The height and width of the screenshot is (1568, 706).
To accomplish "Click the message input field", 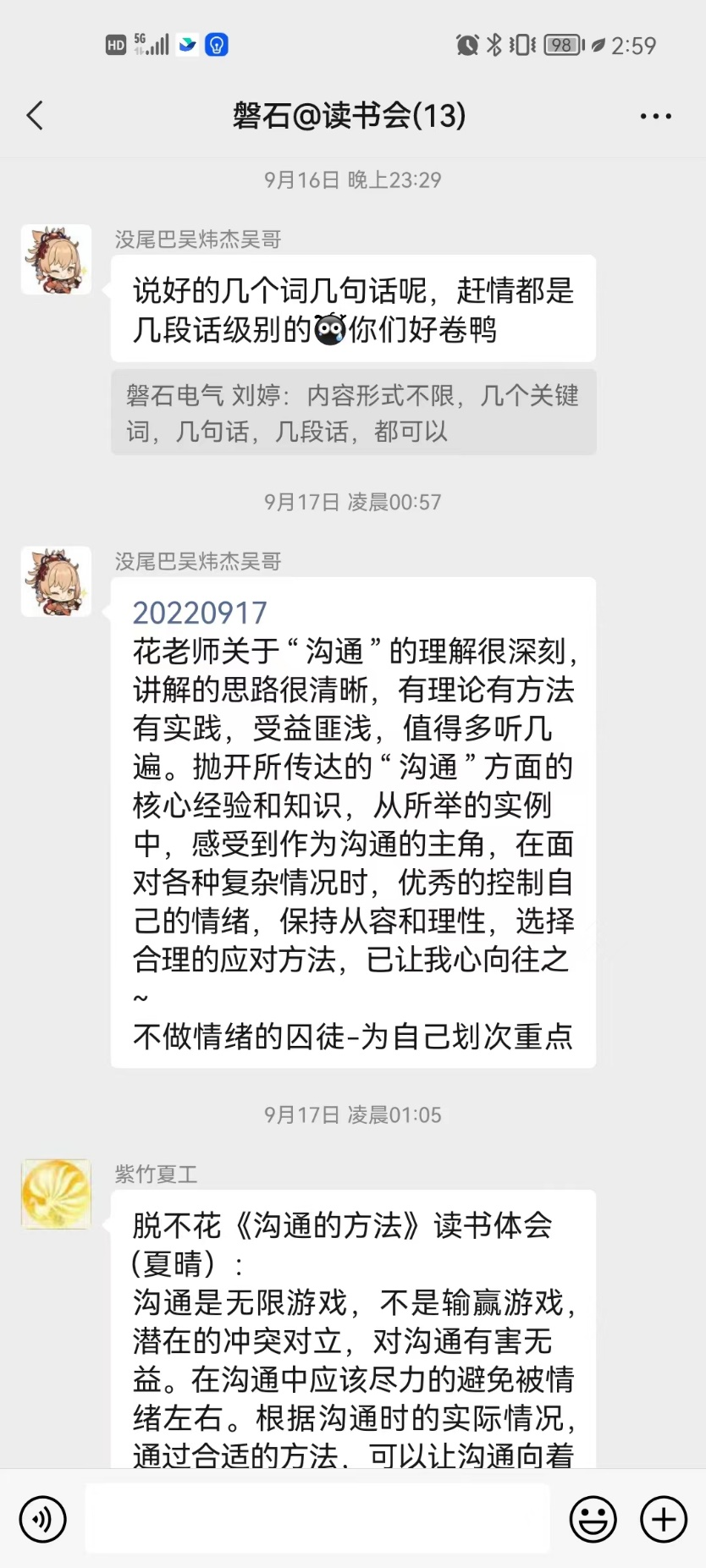I will pyautogui.click(x=317, y=1519).
